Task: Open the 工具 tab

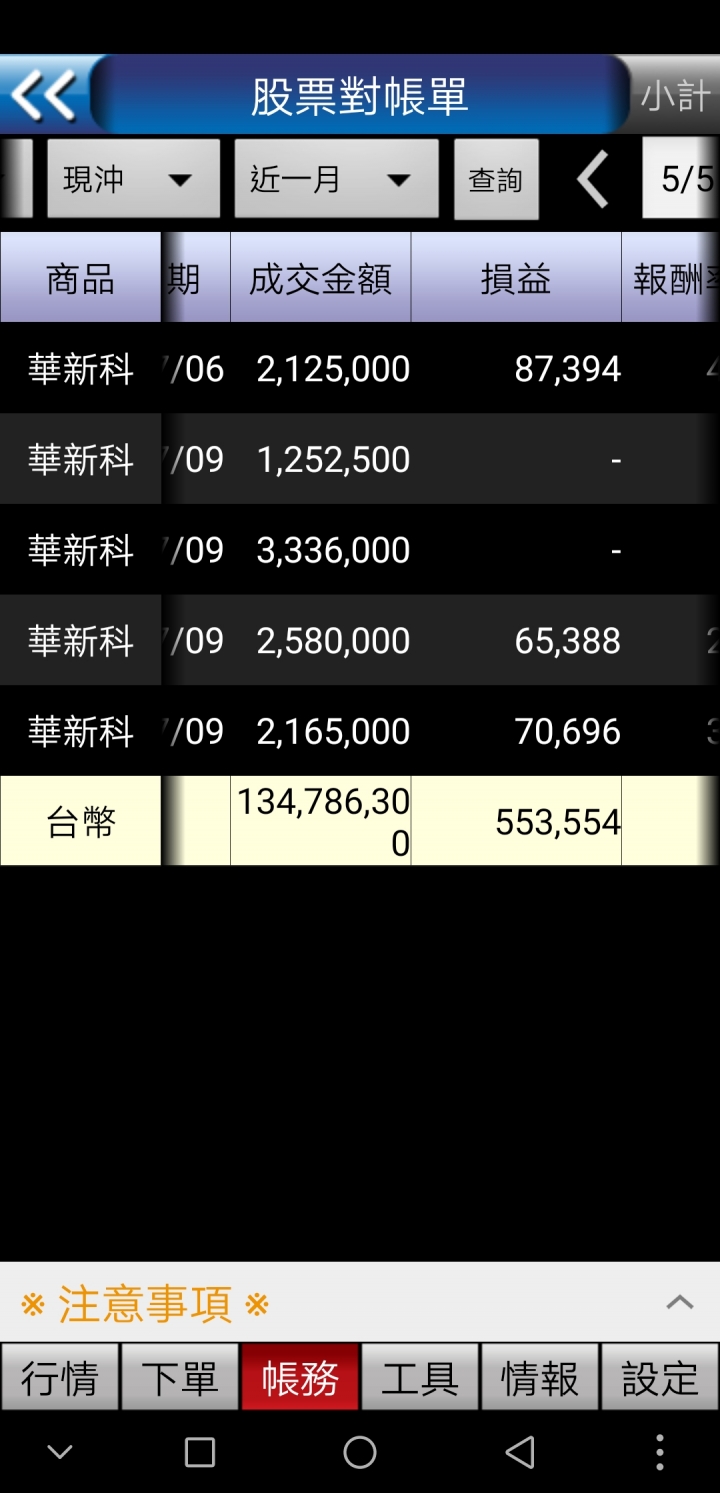Action: (420, 1378)
